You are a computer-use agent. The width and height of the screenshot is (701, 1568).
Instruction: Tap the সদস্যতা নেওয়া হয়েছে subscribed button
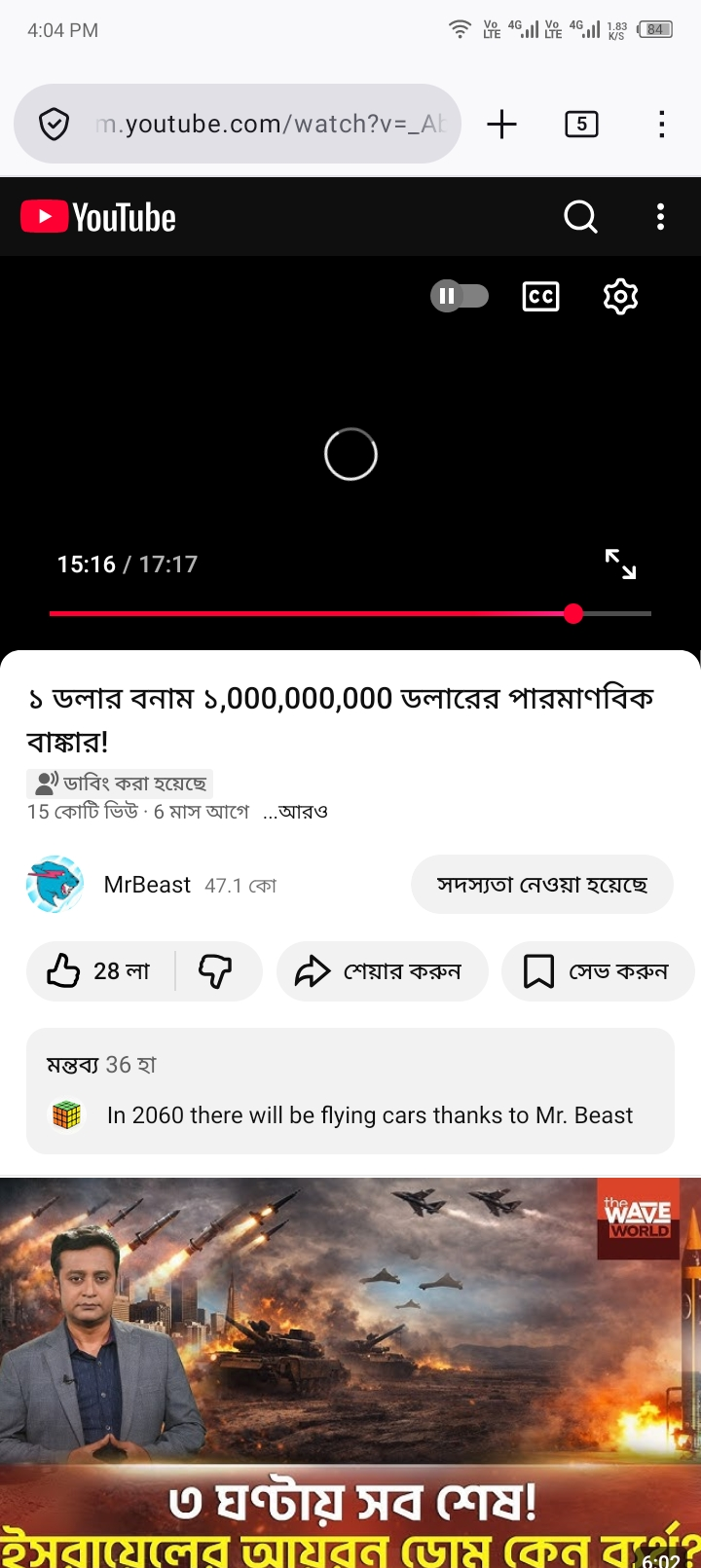pos(541,885)
